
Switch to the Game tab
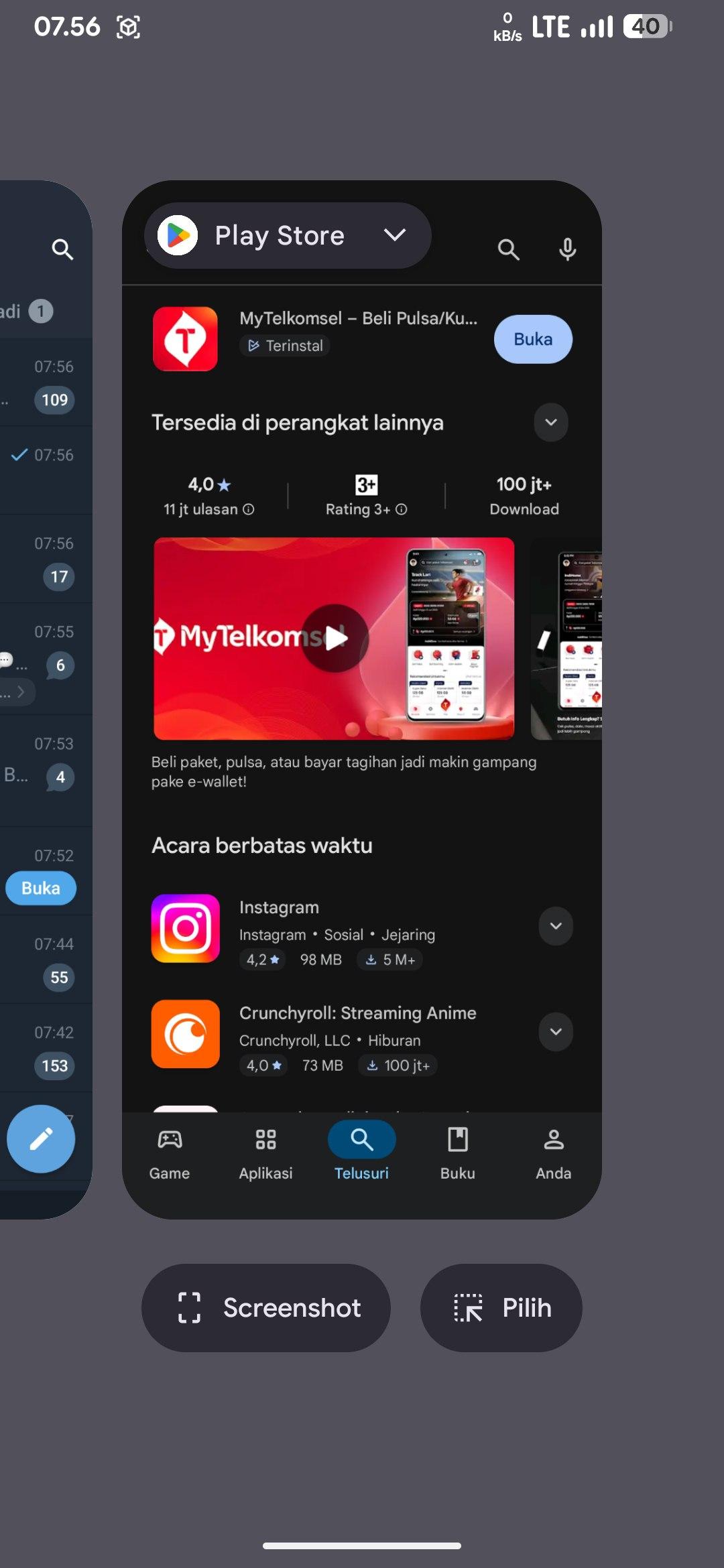click(x=170, y=1153)
